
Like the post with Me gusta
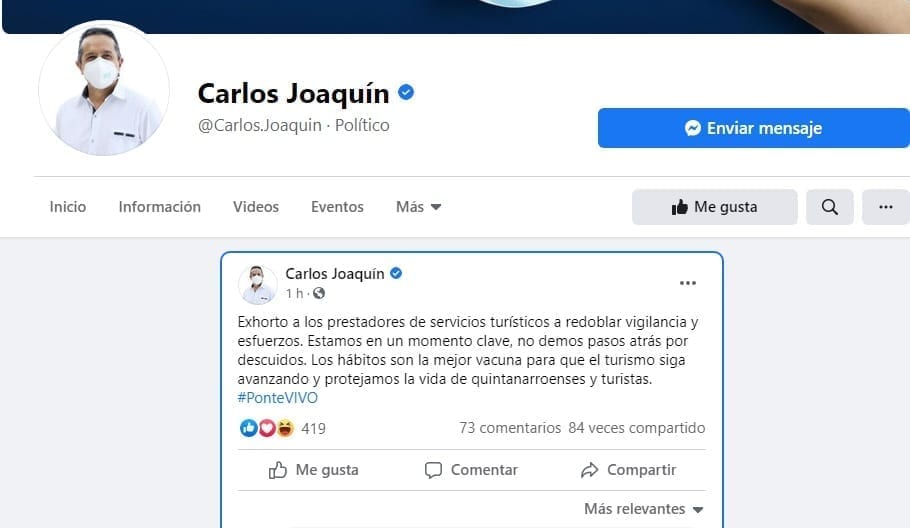pos(313,470)
